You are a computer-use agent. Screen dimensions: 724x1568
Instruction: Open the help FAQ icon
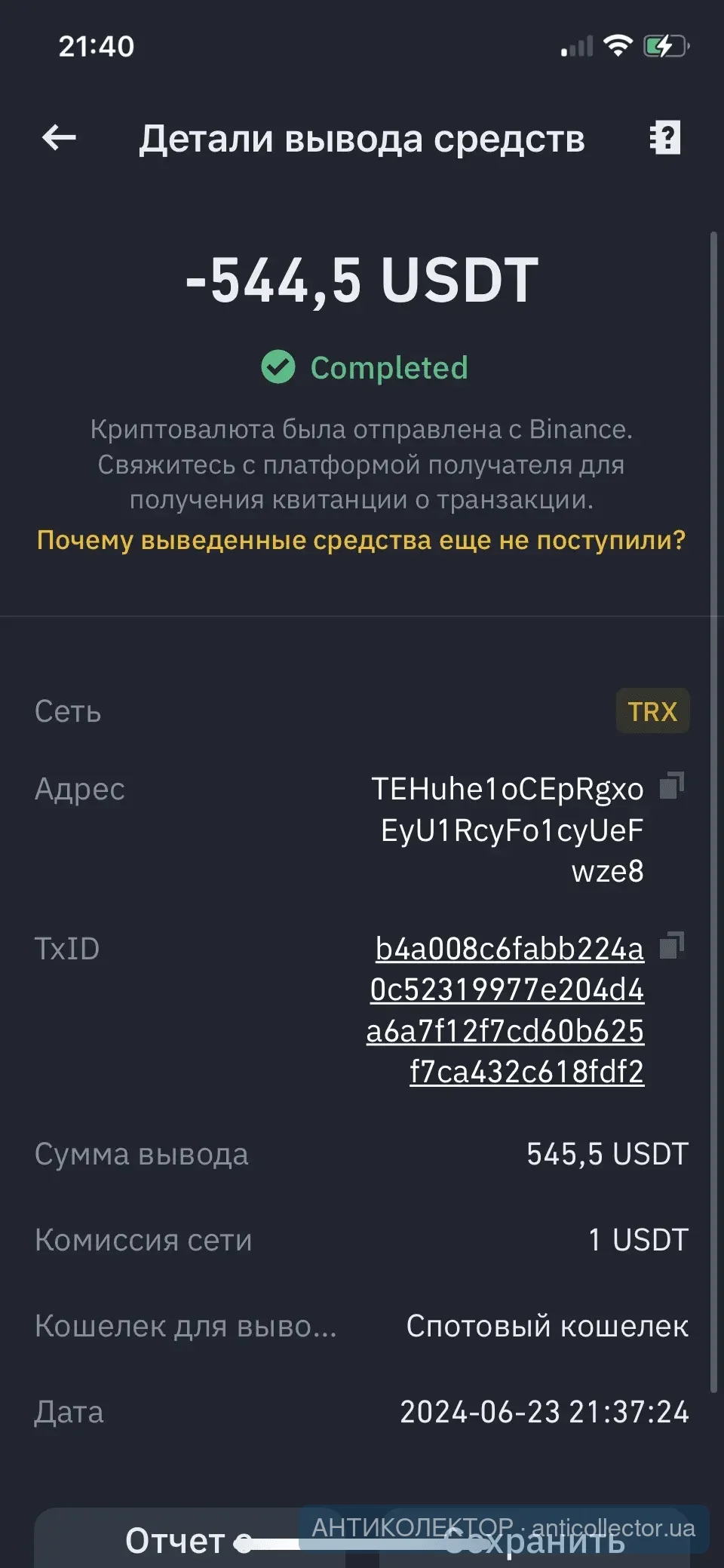[x=665, y=138]
